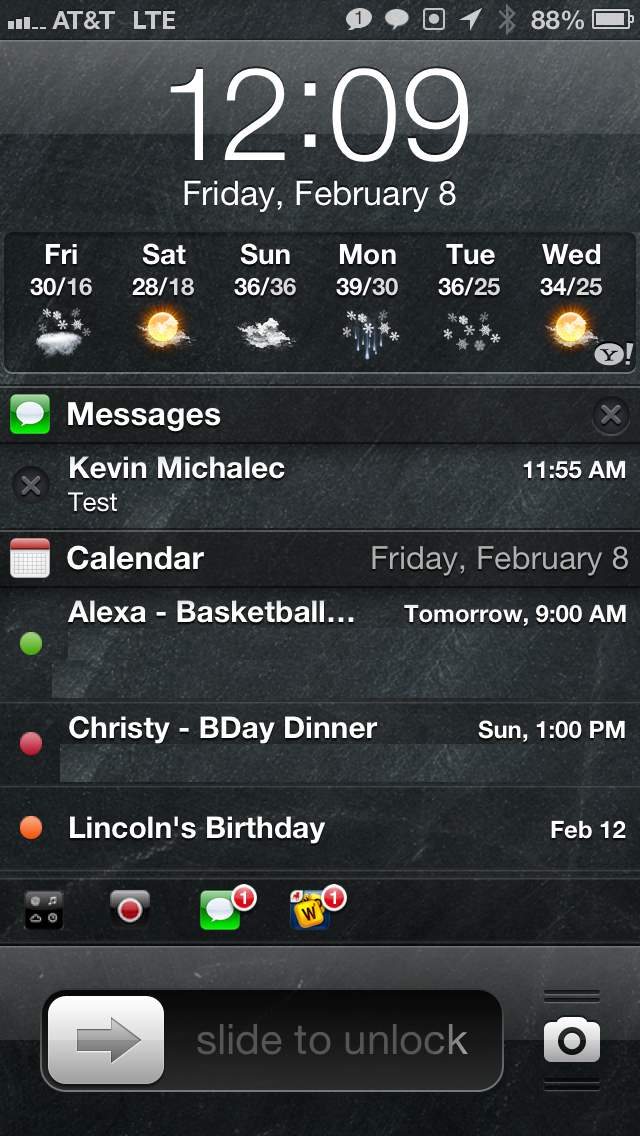Open the Lincoln's Birthday event

pos(320,829)
